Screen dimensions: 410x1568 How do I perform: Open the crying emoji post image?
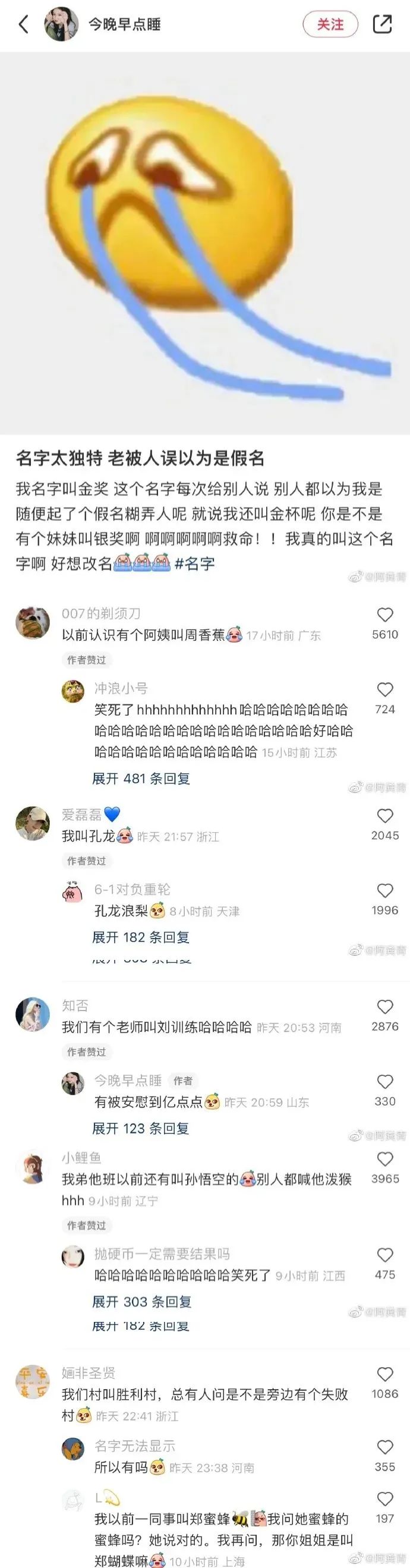tap(205, 244)
